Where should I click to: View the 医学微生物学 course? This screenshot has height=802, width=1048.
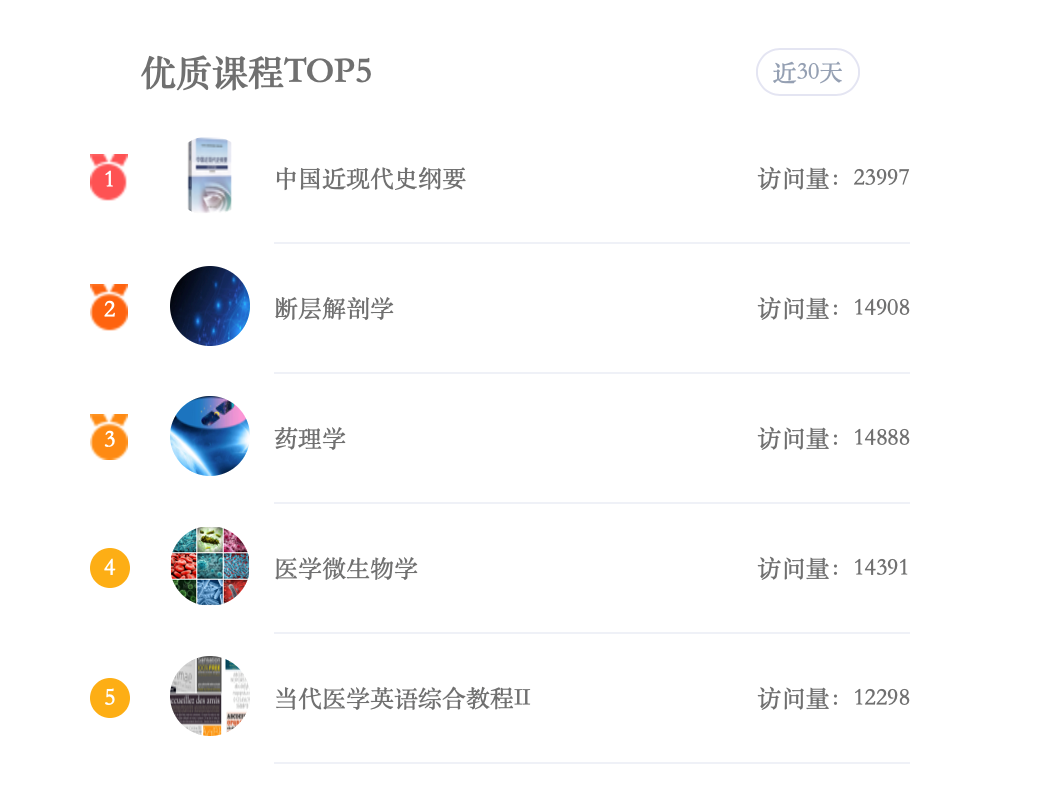346,569
